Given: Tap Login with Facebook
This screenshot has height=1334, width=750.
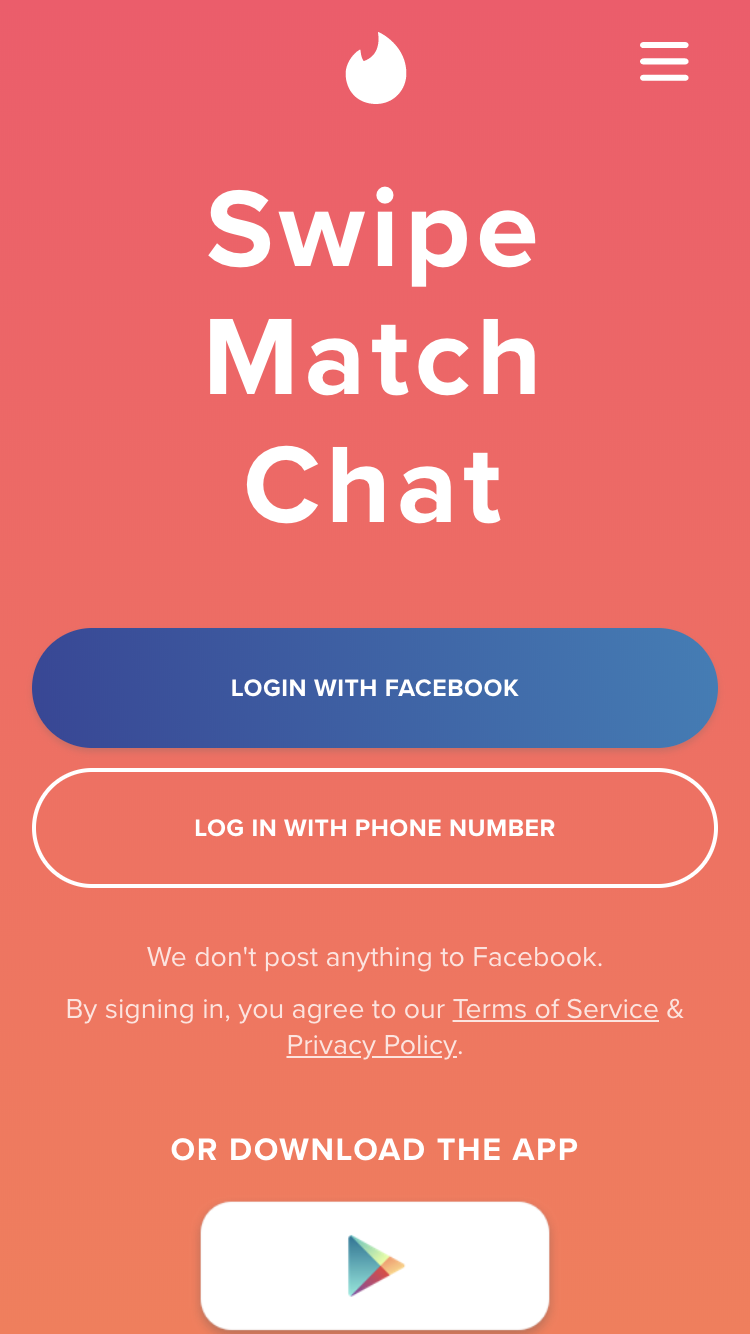Looking at the screenshot, I should (375, 688).
